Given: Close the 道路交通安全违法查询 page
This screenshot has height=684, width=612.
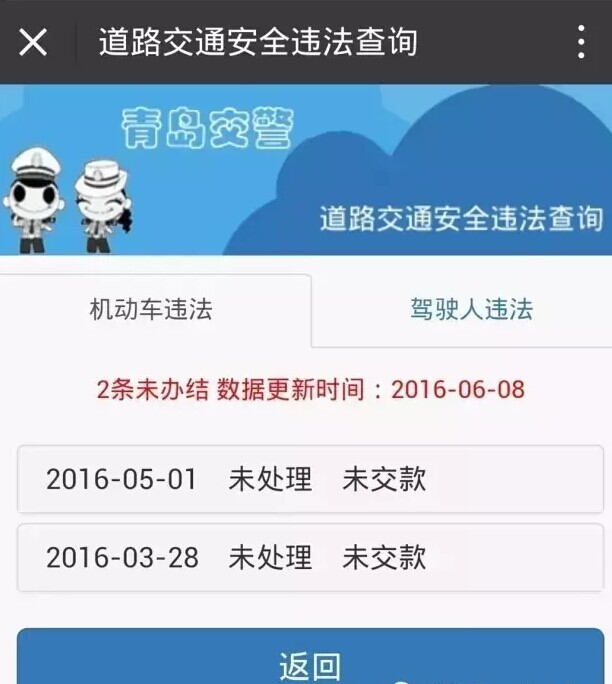Looking at the screenshot, I should [x=33, y=42].
